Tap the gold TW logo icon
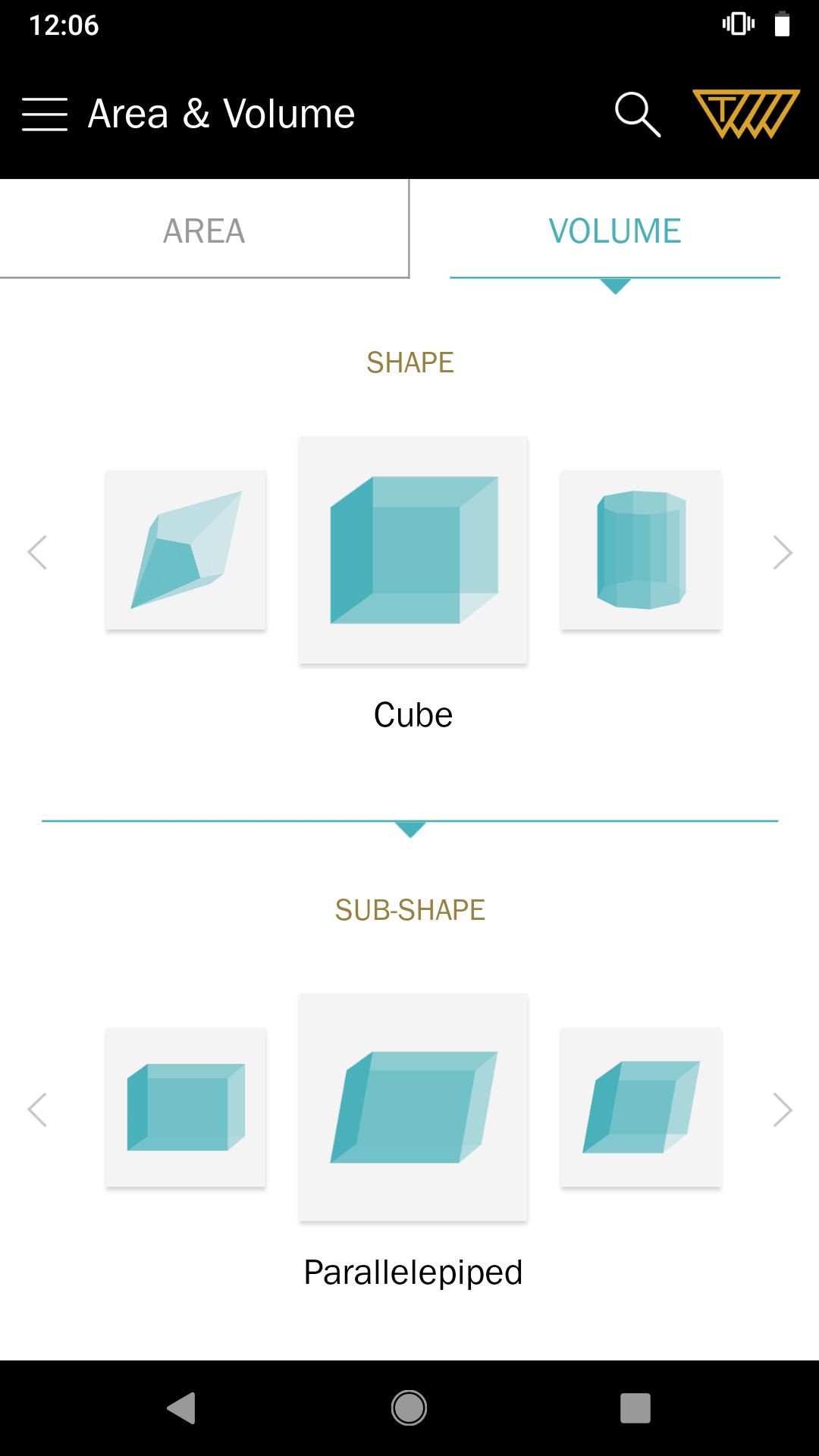This screenshot has height=1456, width=819. (746, 115)
